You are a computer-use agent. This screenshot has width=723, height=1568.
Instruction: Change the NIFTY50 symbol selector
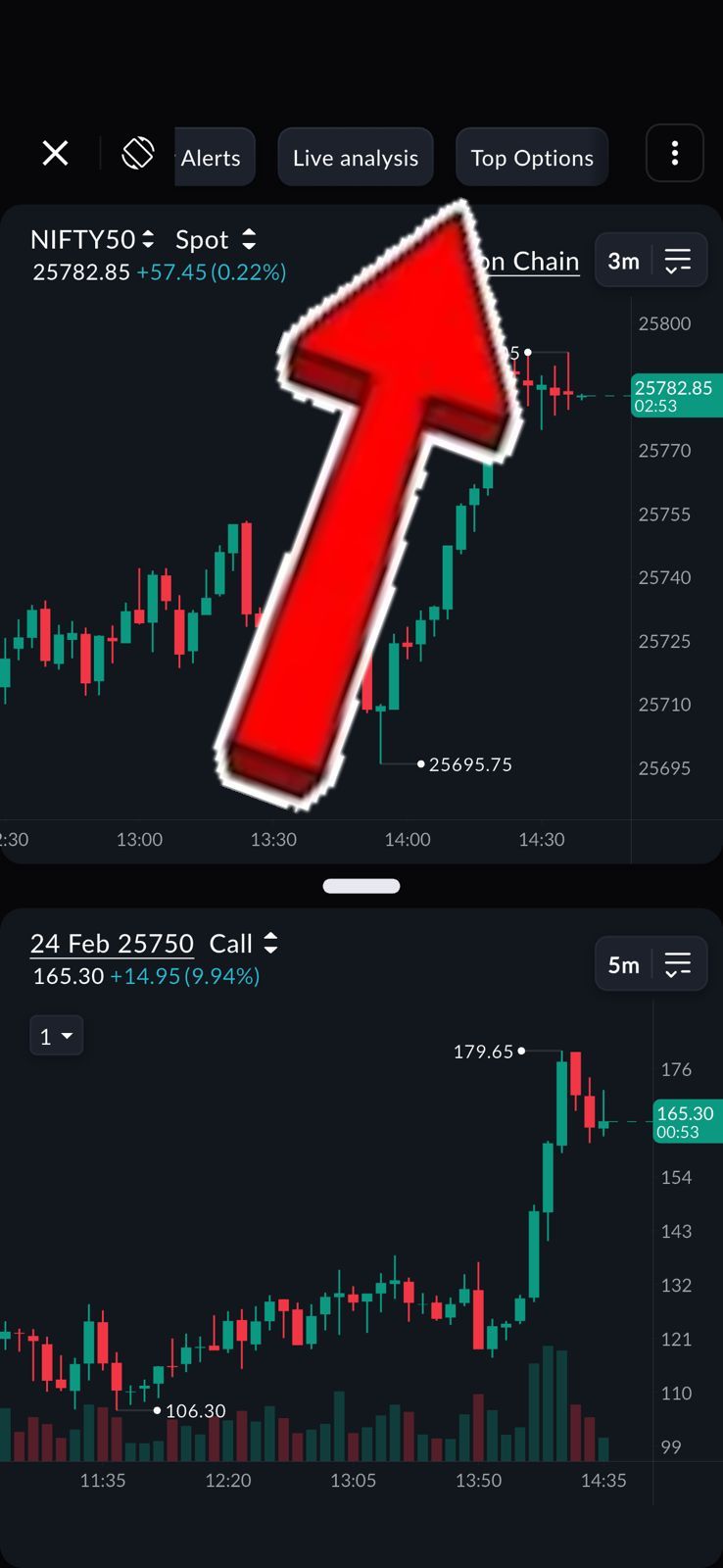click(x=93, y=239)
